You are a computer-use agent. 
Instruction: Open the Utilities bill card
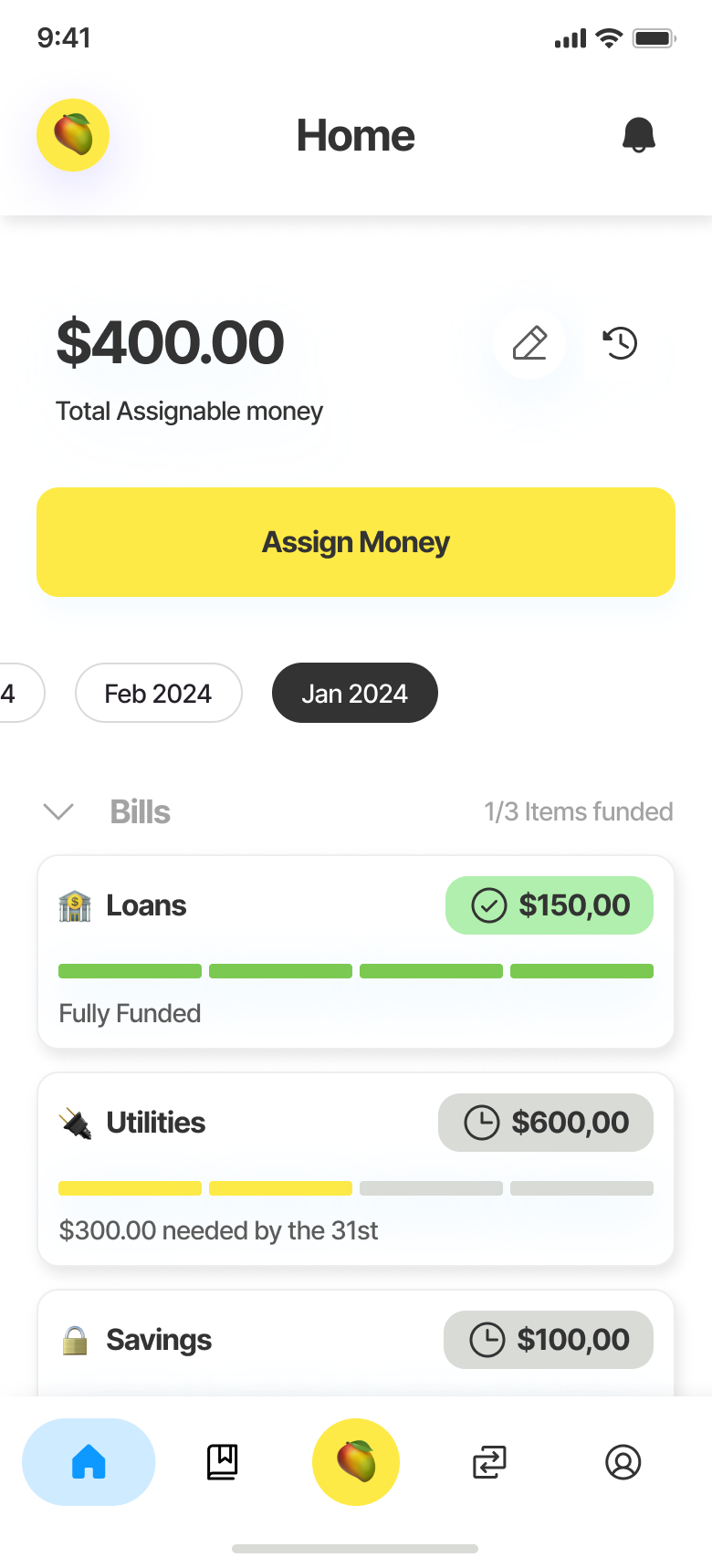(x=356, y=1169)
